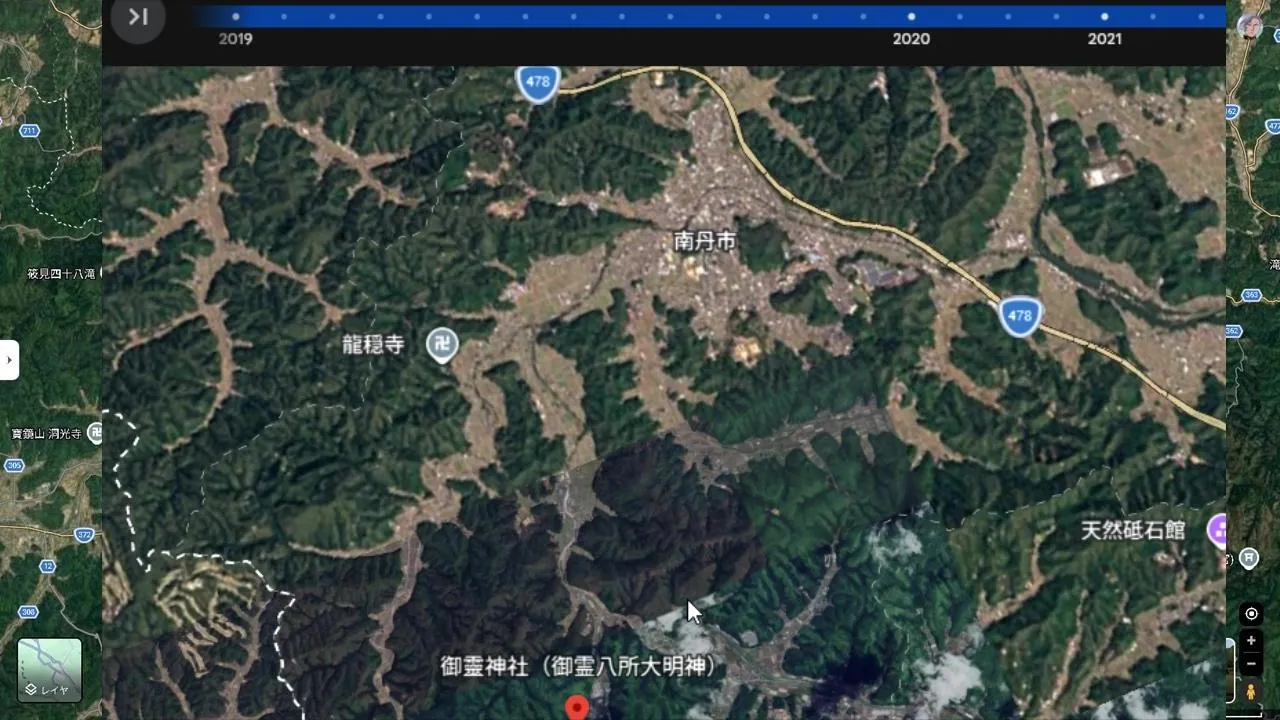Open the 龍穏寺 temple marker
The image size is (1280, 720).
(x=442, y=346)
